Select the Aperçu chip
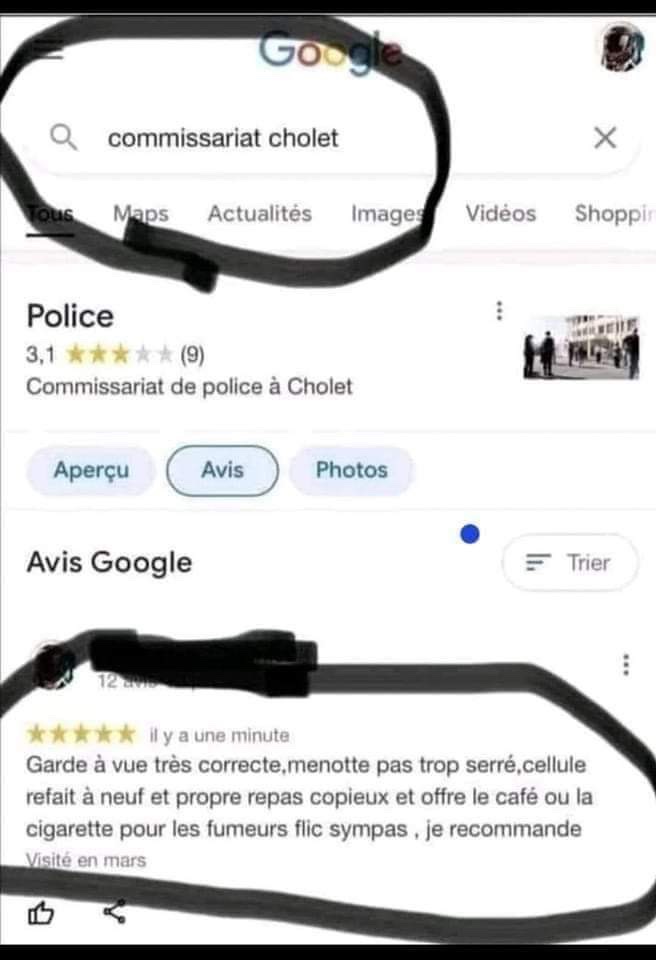Viewport: 656px width, 960px height. point(91,470)
